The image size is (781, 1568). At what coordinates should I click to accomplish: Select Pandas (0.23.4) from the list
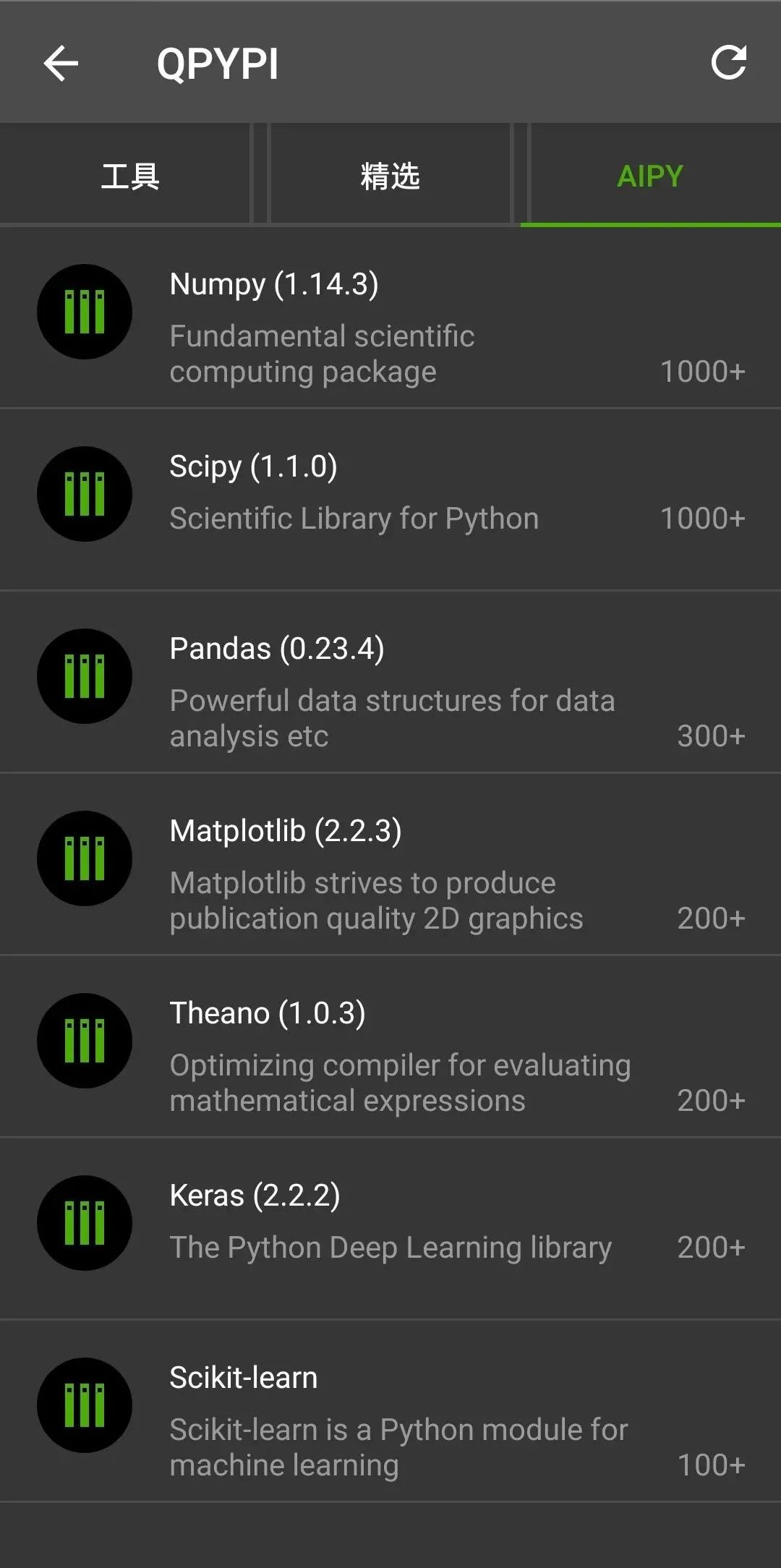390,682
